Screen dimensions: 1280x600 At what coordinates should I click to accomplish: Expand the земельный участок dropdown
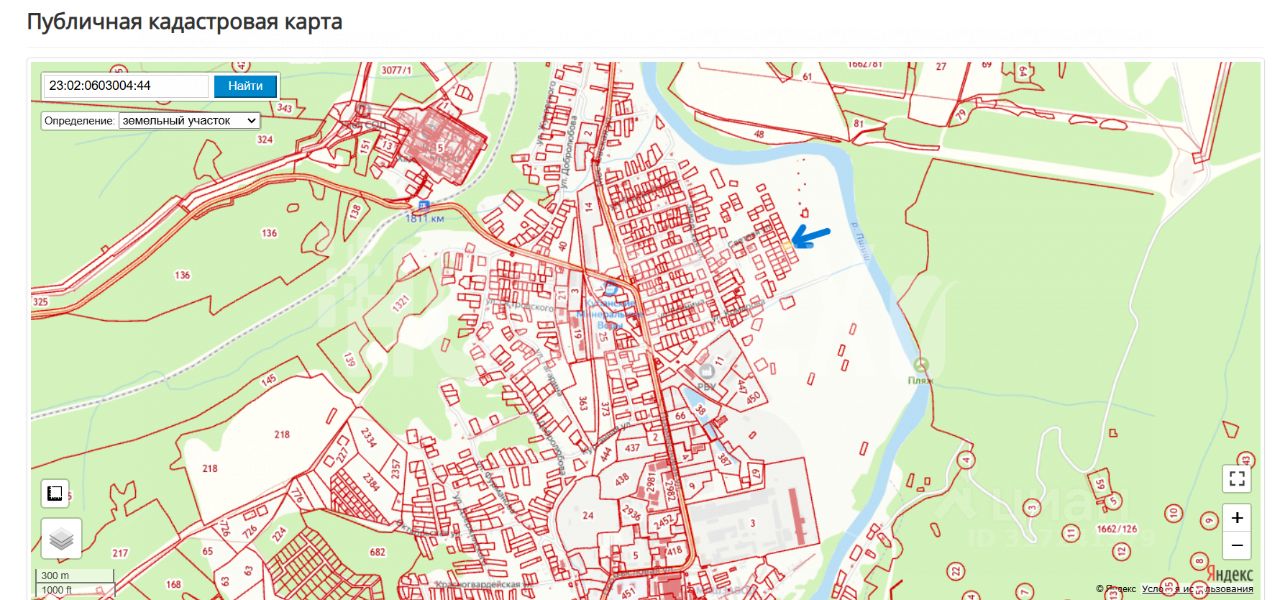tap(188, 120)
